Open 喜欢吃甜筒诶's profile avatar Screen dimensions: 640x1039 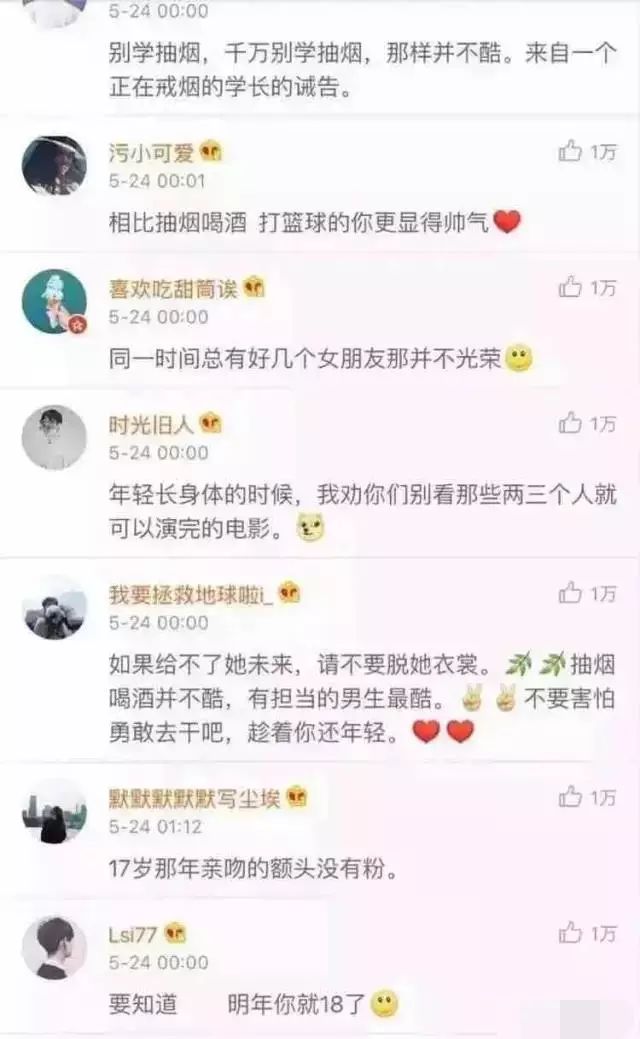click(54, 301)
